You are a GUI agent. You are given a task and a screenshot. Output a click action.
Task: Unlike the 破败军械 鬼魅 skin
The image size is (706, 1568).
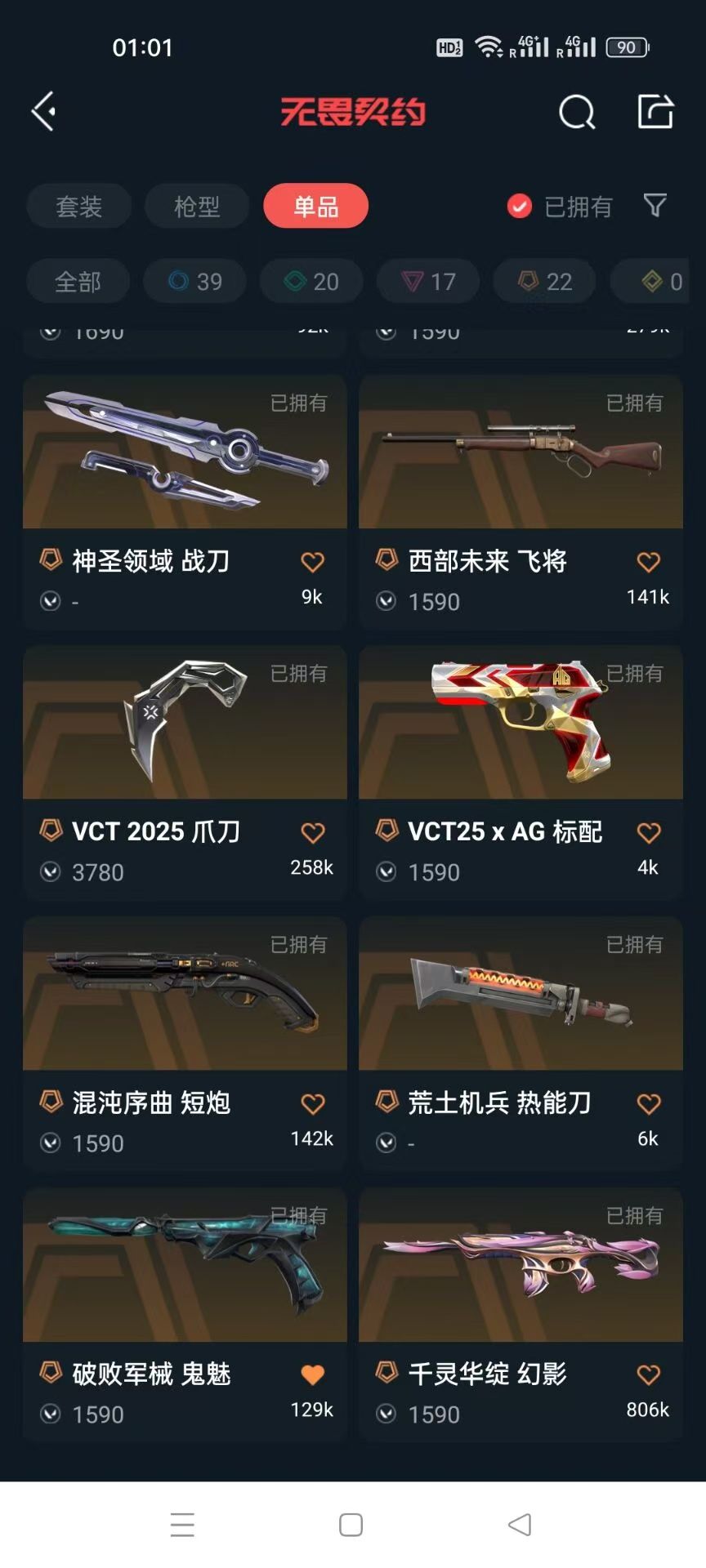click(x=312, y=1375)
